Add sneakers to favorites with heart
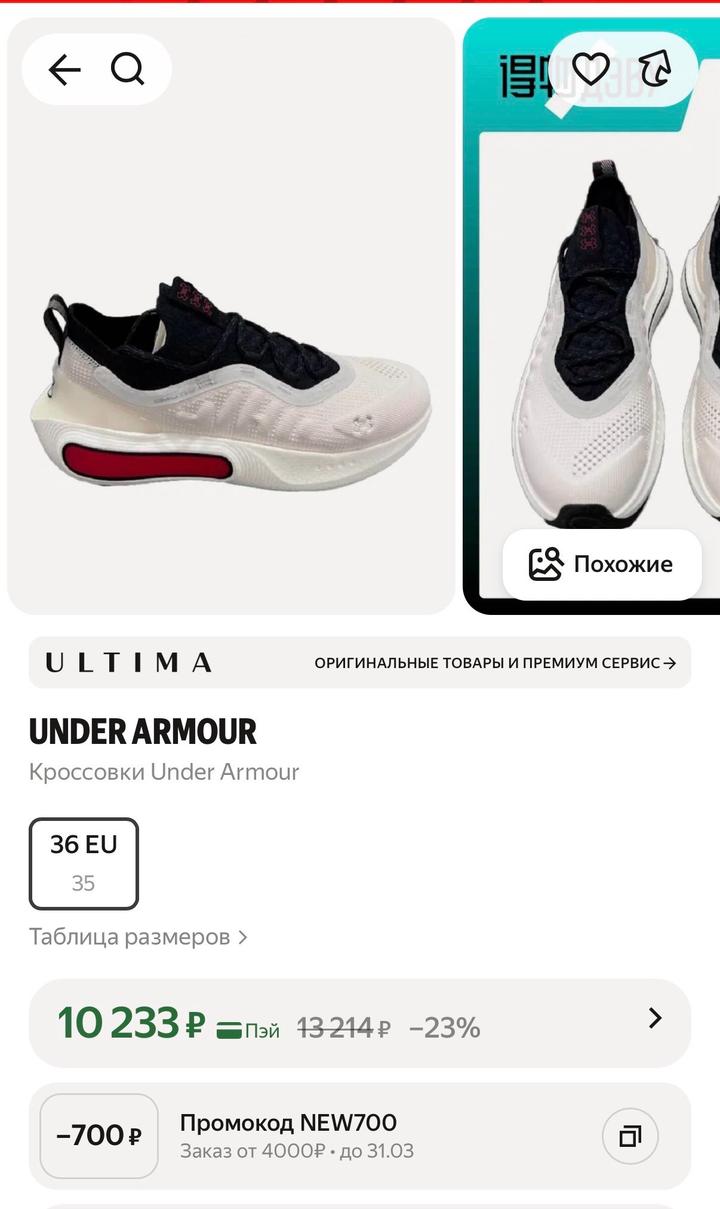 click(x=590, y=69)
